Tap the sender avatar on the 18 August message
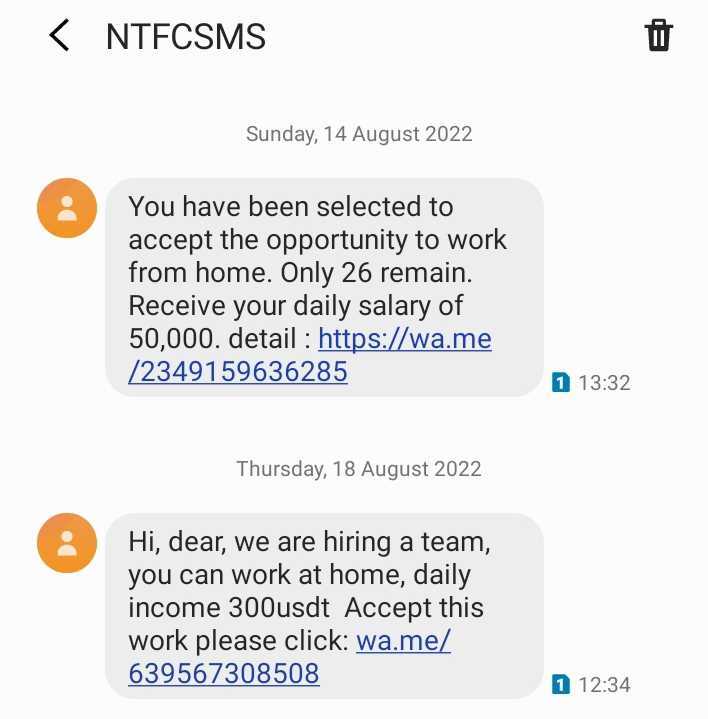This screenshot has width=708, height=719. click(67, 544)
